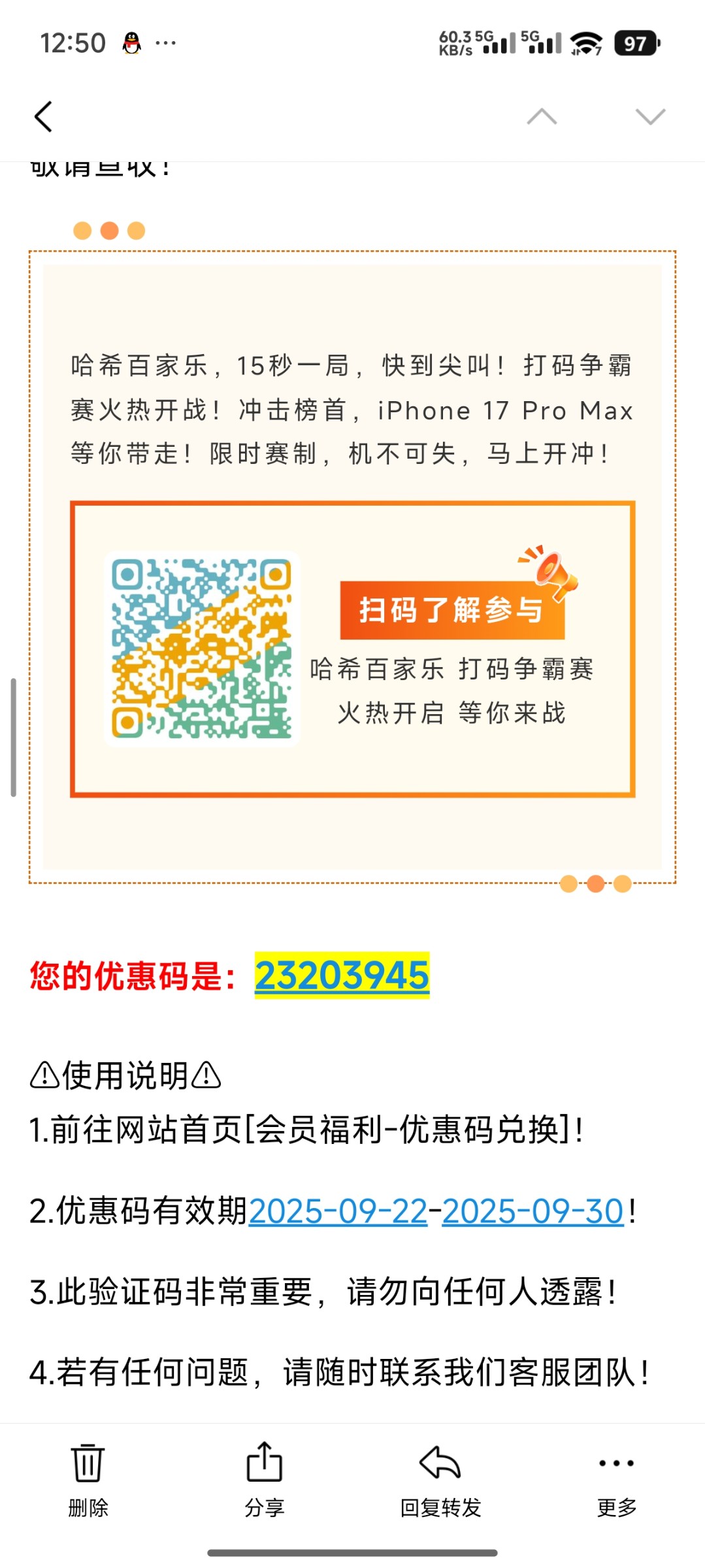Open more options (更多)

tap(616, 1479)
